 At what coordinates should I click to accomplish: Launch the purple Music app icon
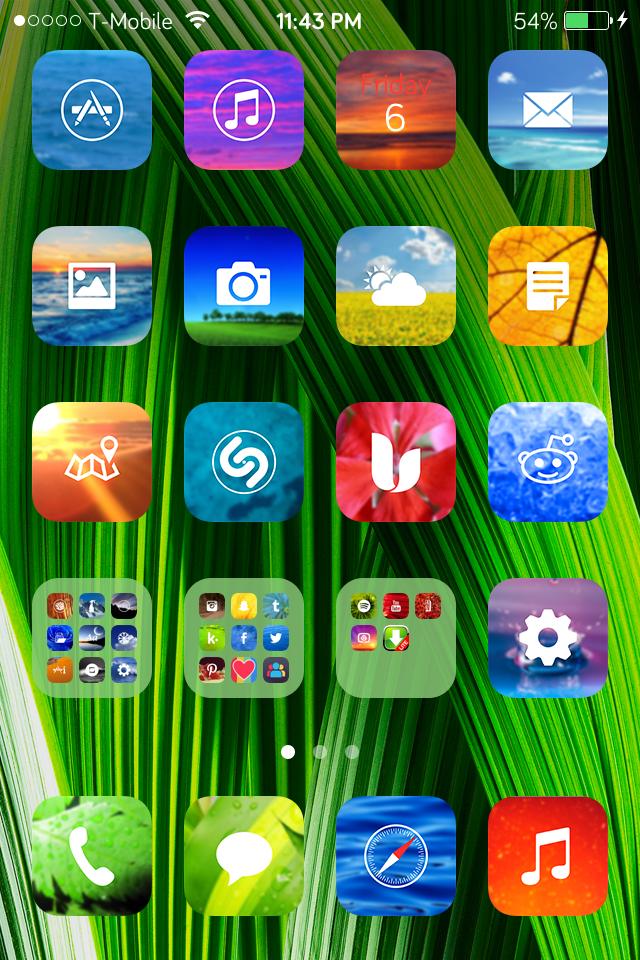[244, 110]
